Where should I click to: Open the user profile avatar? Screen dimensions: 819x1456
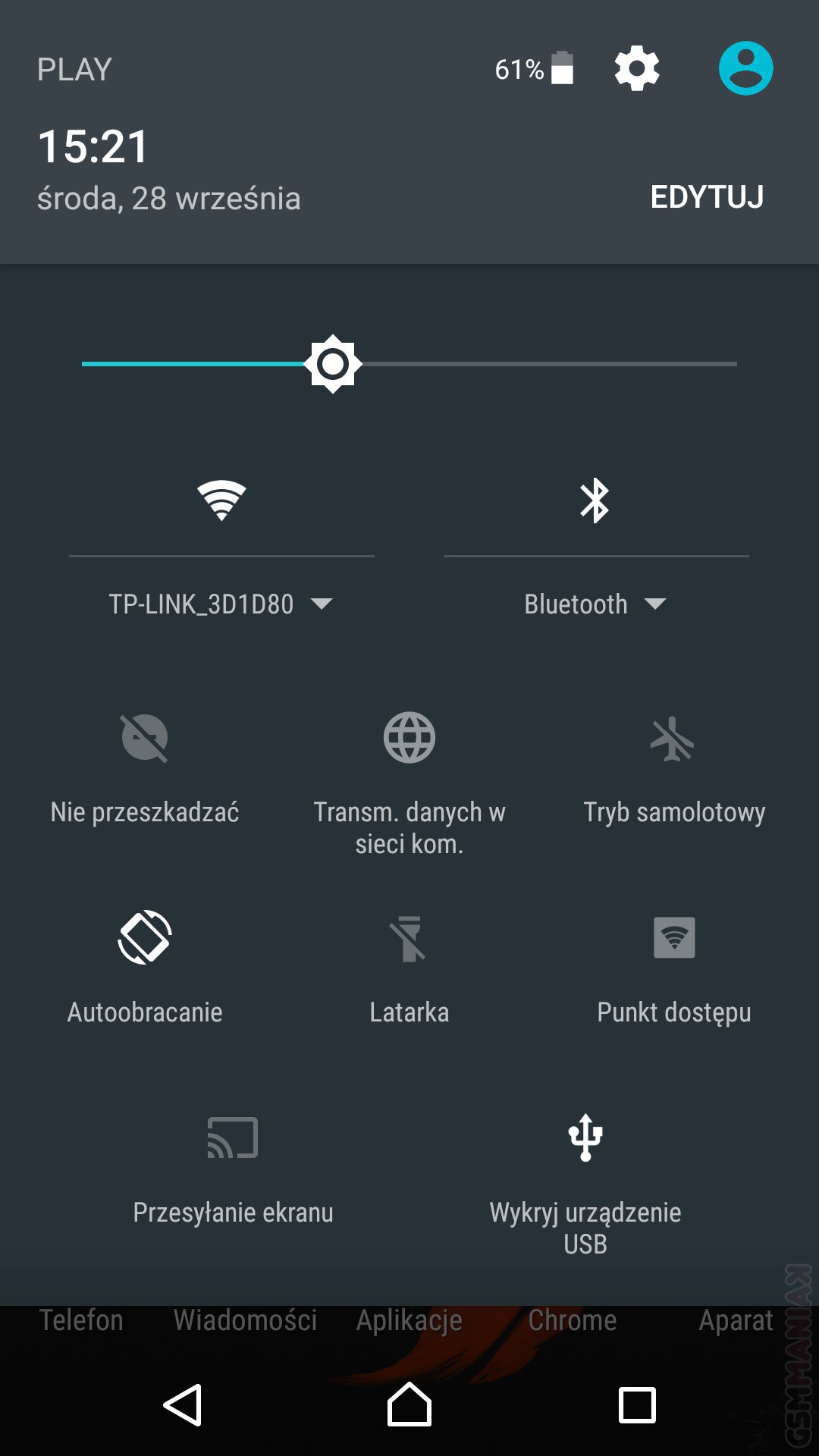(745, 68)
